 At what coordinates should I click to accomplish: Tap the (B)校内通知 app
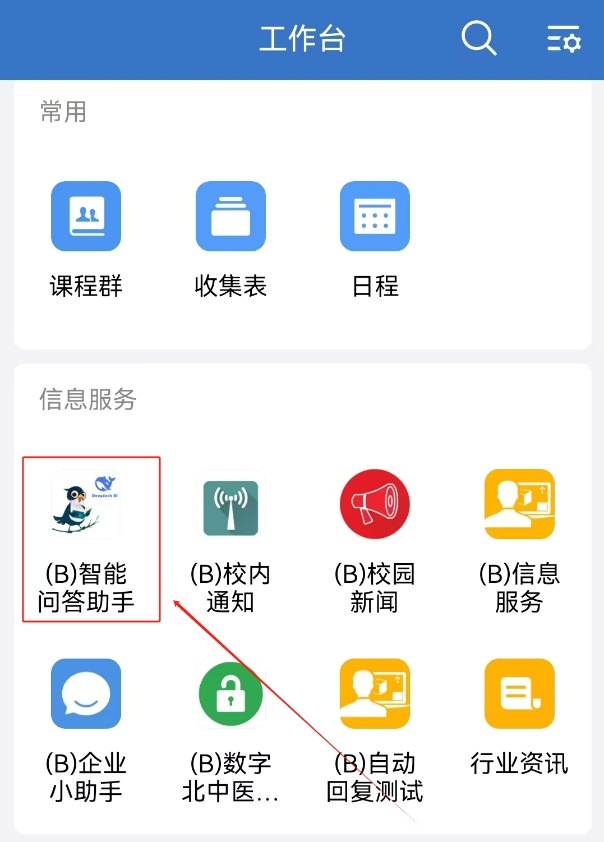[231, 505]
